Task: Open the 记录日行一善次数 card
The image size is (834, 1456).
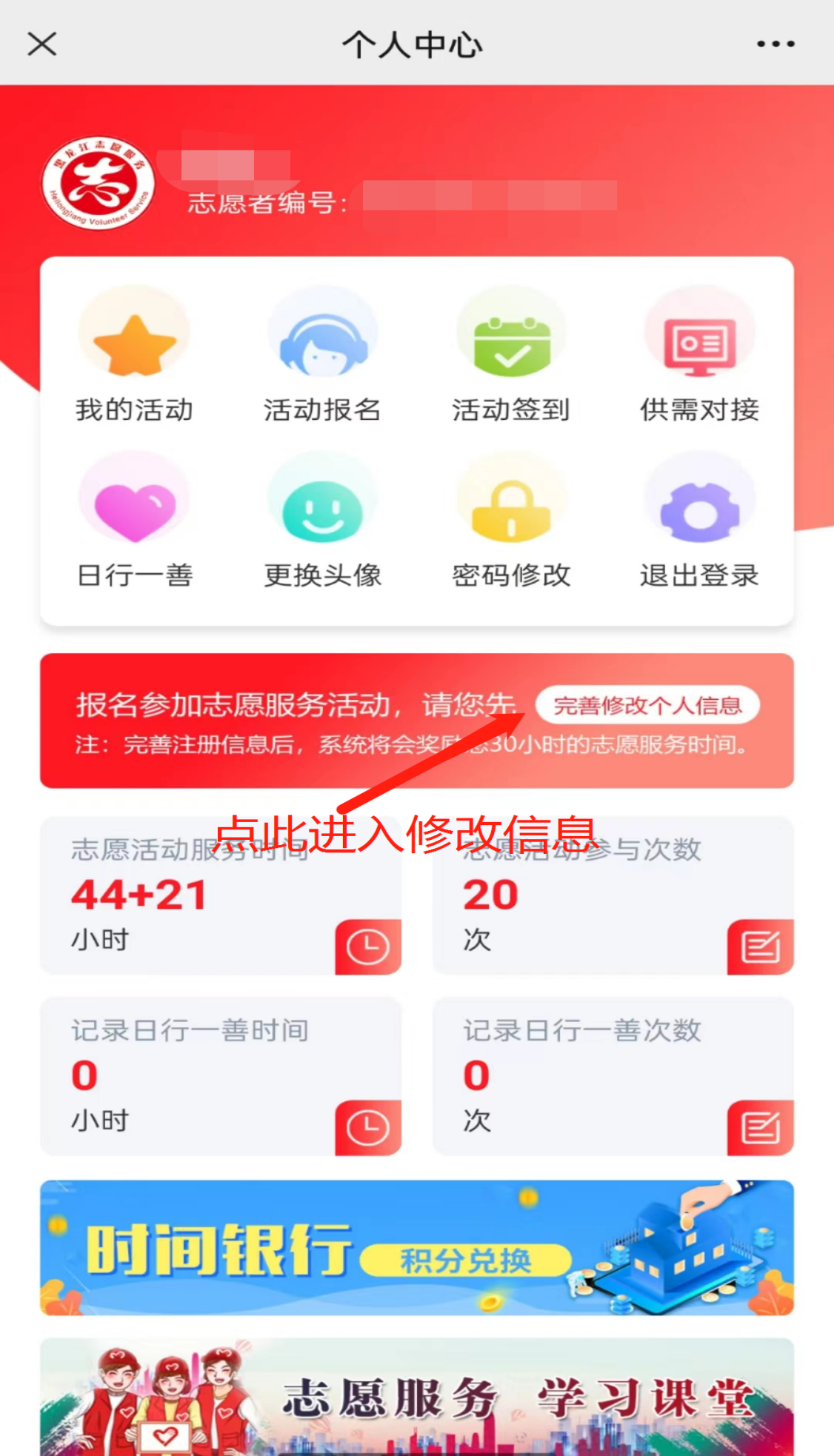Action: click(613, 1075)
